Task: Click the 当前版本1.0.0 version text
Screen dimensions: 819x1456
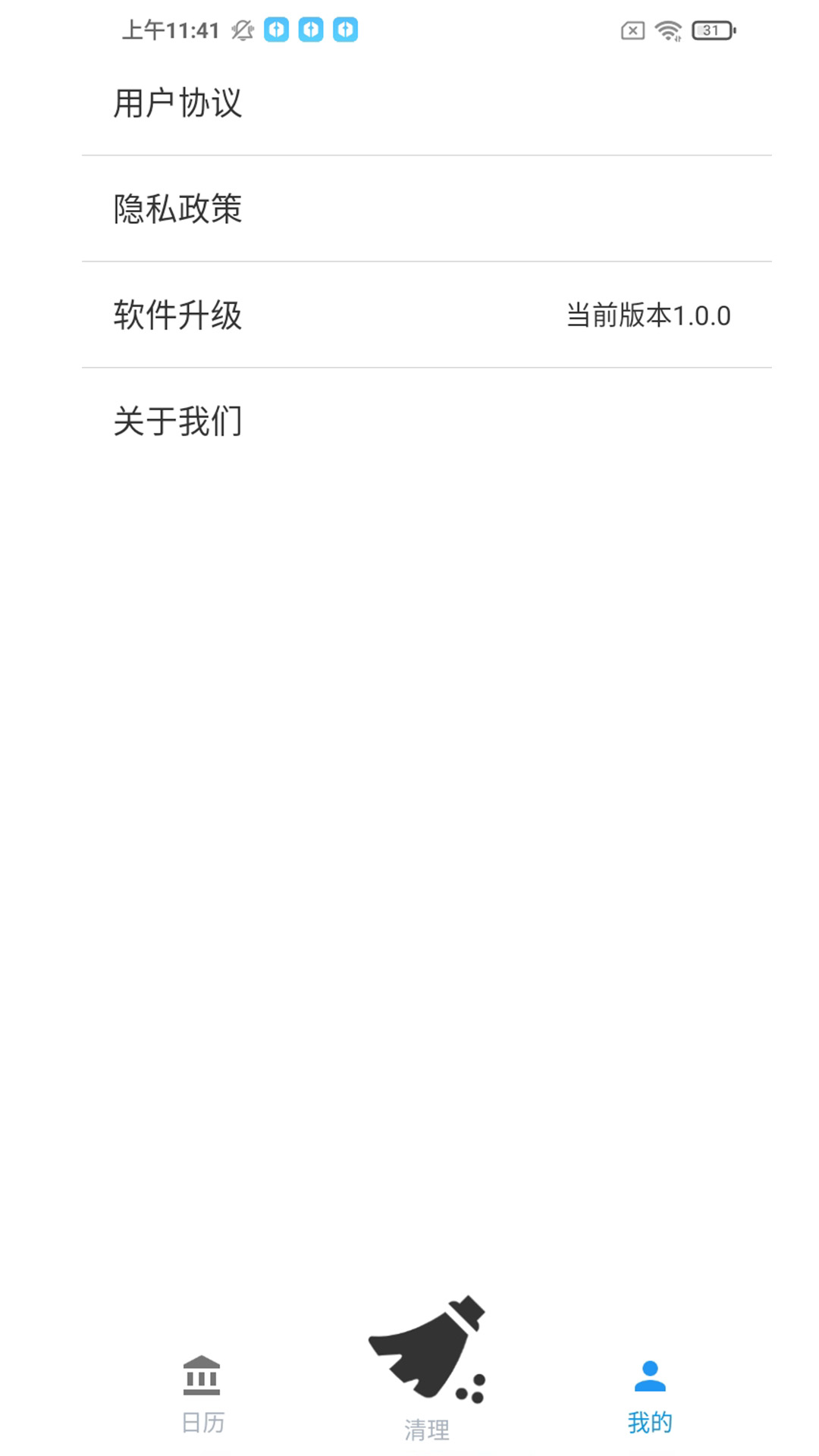Action: (x=648, y=316)
